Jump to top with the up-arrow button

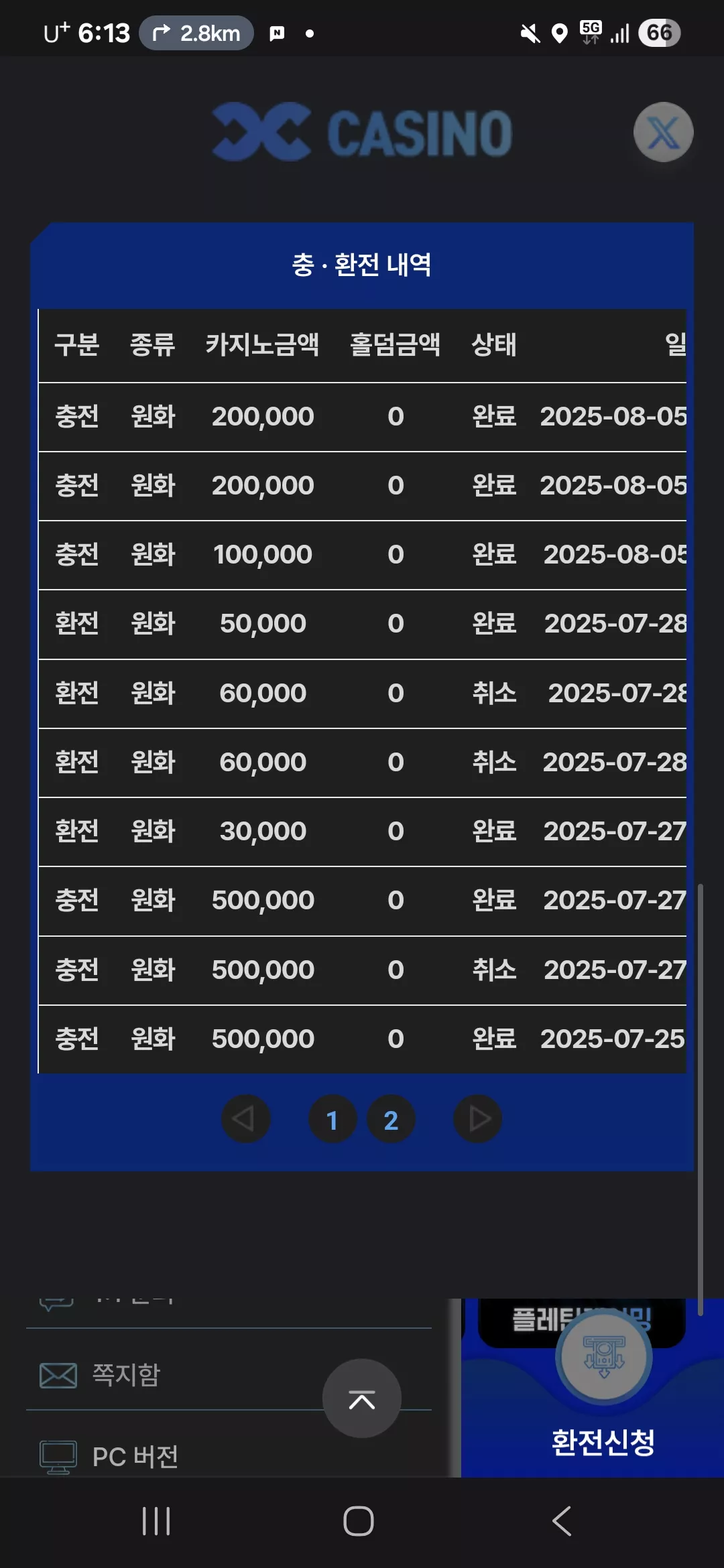[362, 1398]
